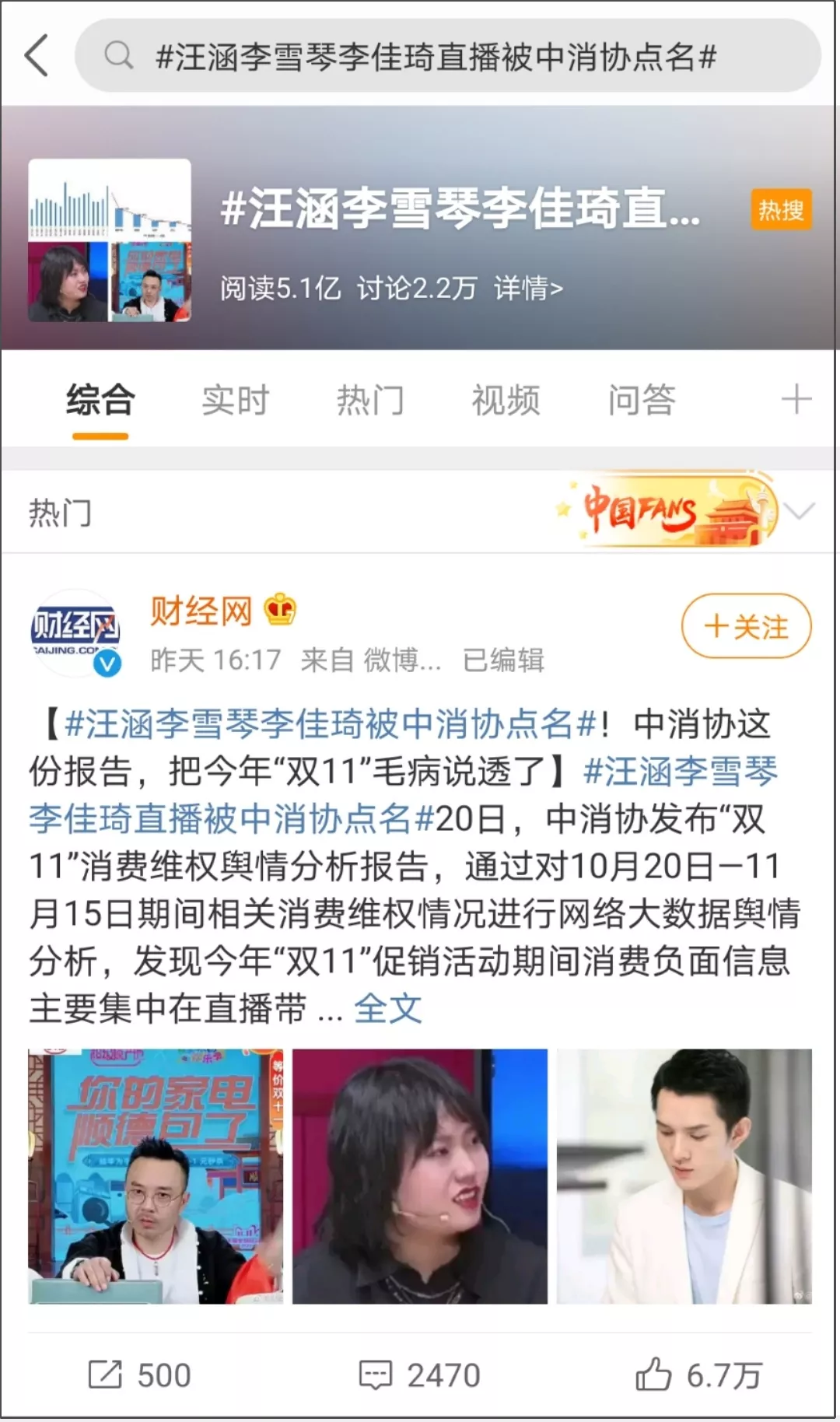The width and height of the screenshot is (840, 1422).
Task: Expand the post with 全文 link
Action: (387, 1010)
